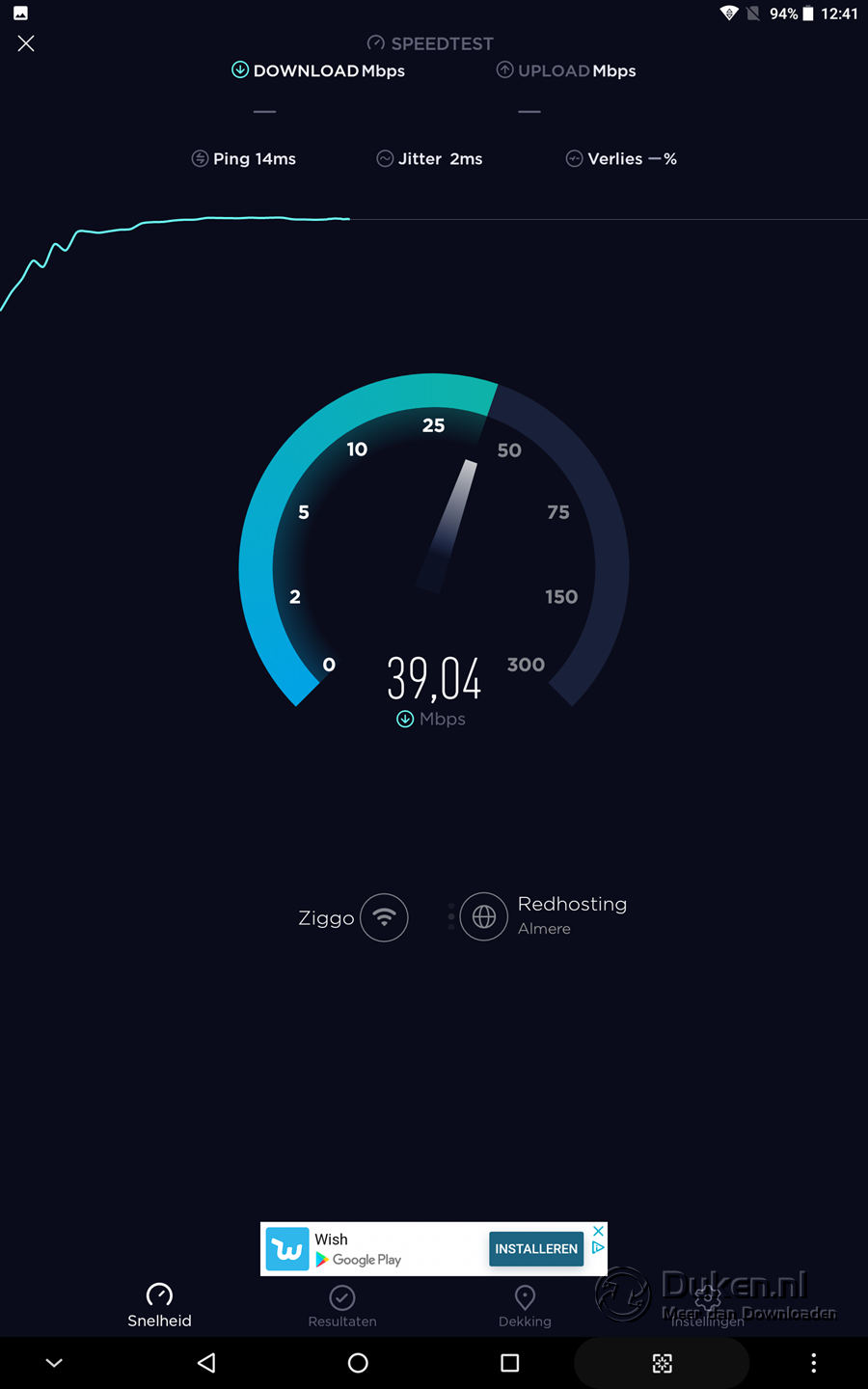Screen dimensions: 868x1389
Task: Open the recent apps overview
Action: click(x=510, y=1362)
